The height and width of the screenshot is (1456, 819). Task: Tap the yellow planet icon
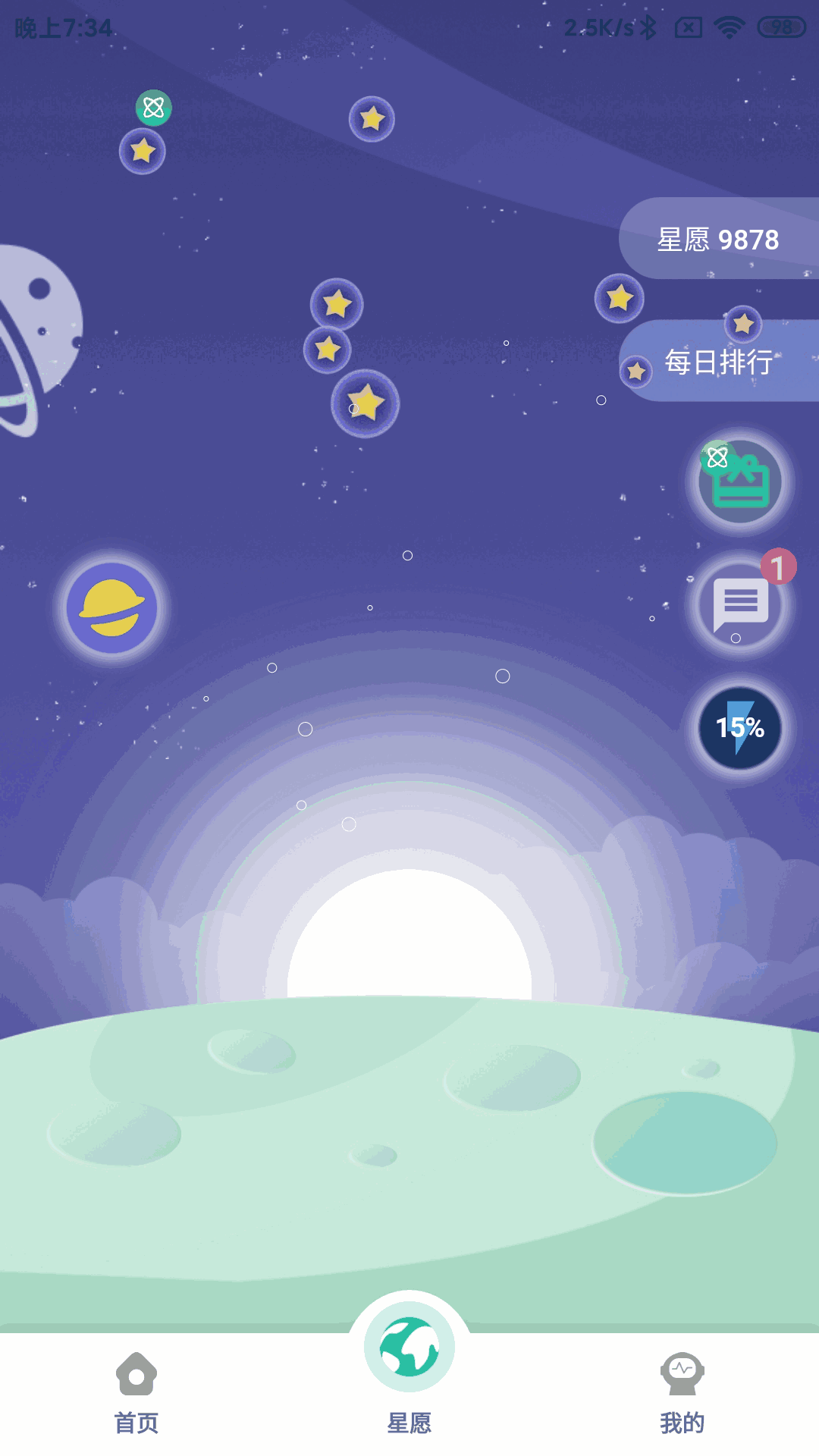[x=112, y=608]
